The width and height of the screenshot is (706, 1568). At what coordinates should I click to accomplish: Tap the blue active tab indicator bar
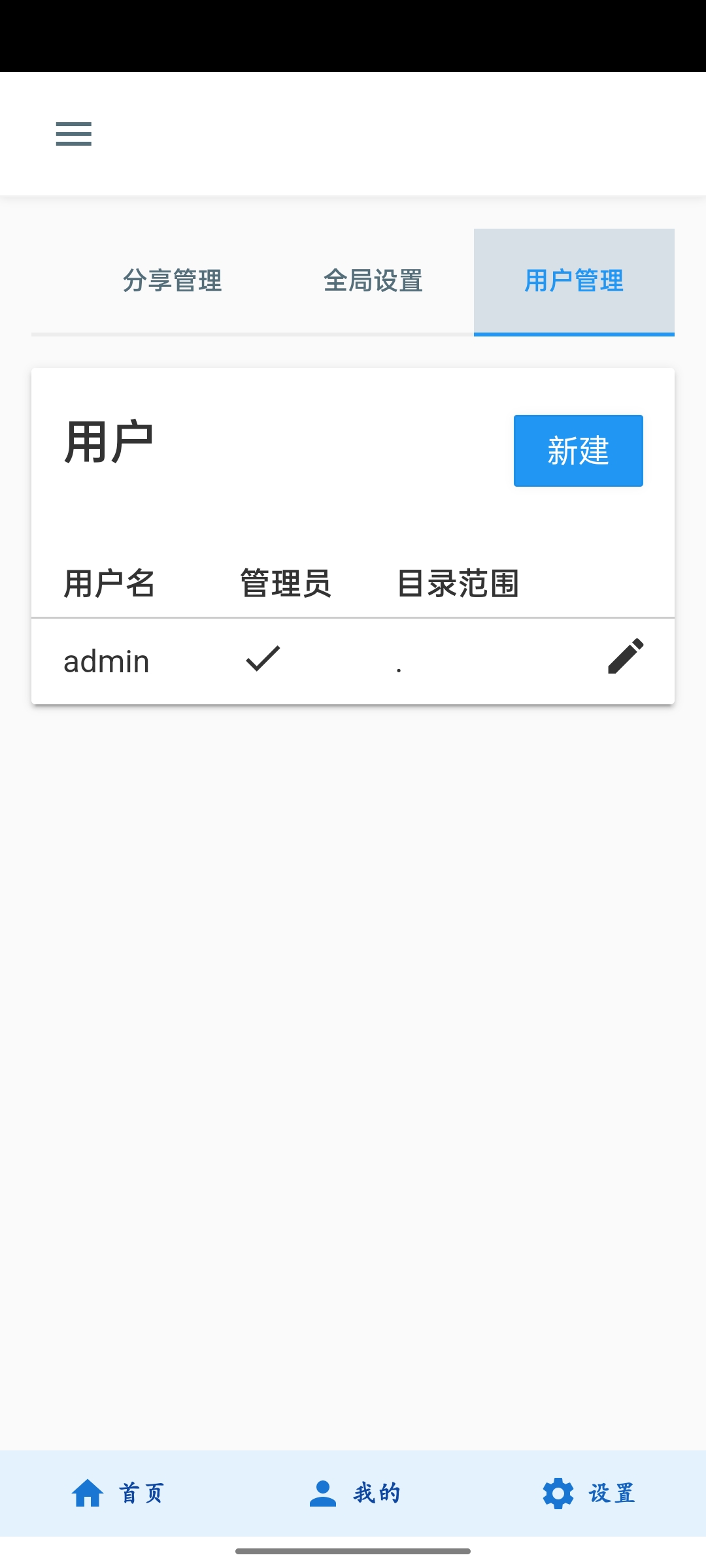coord(573,335)
